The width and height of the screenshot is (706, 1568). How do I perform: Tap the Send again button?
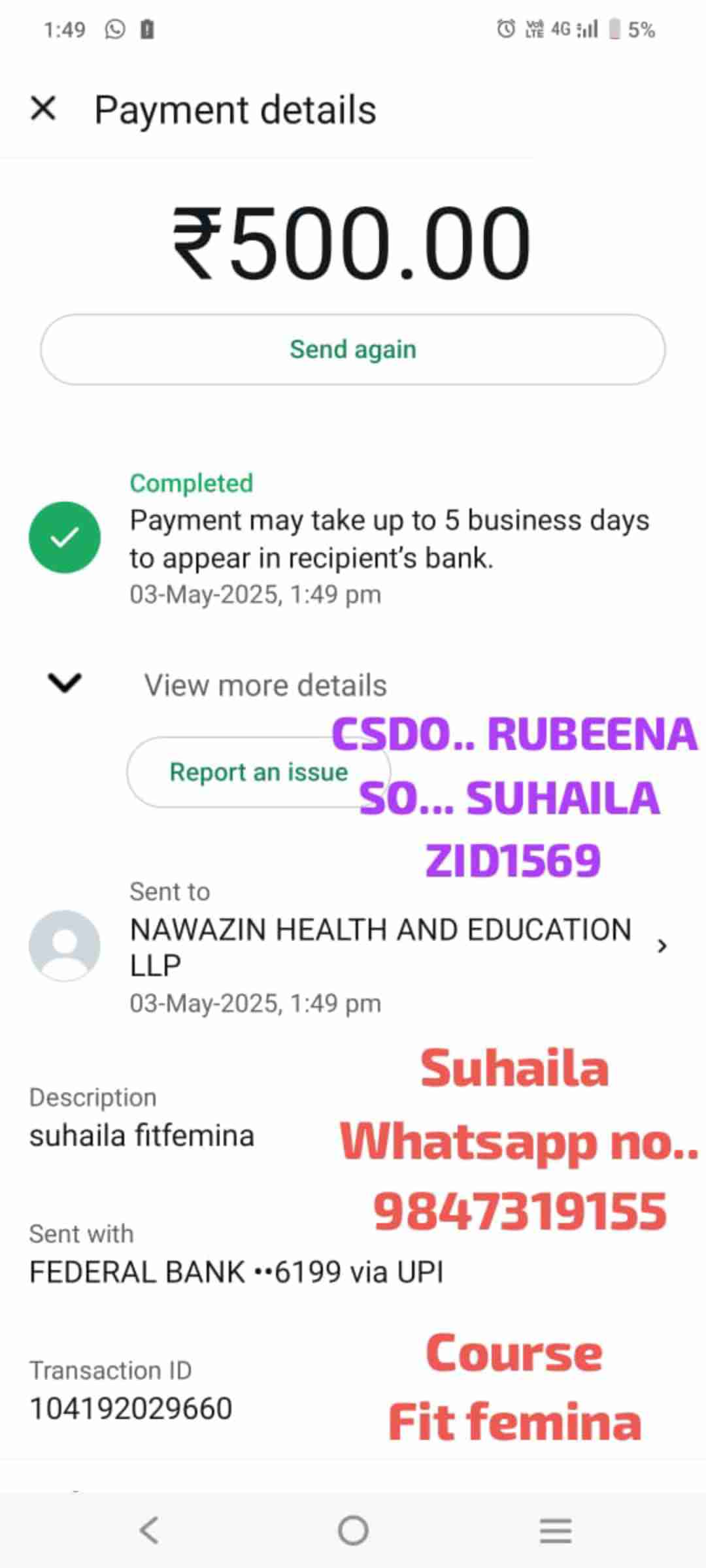point(353,350)
